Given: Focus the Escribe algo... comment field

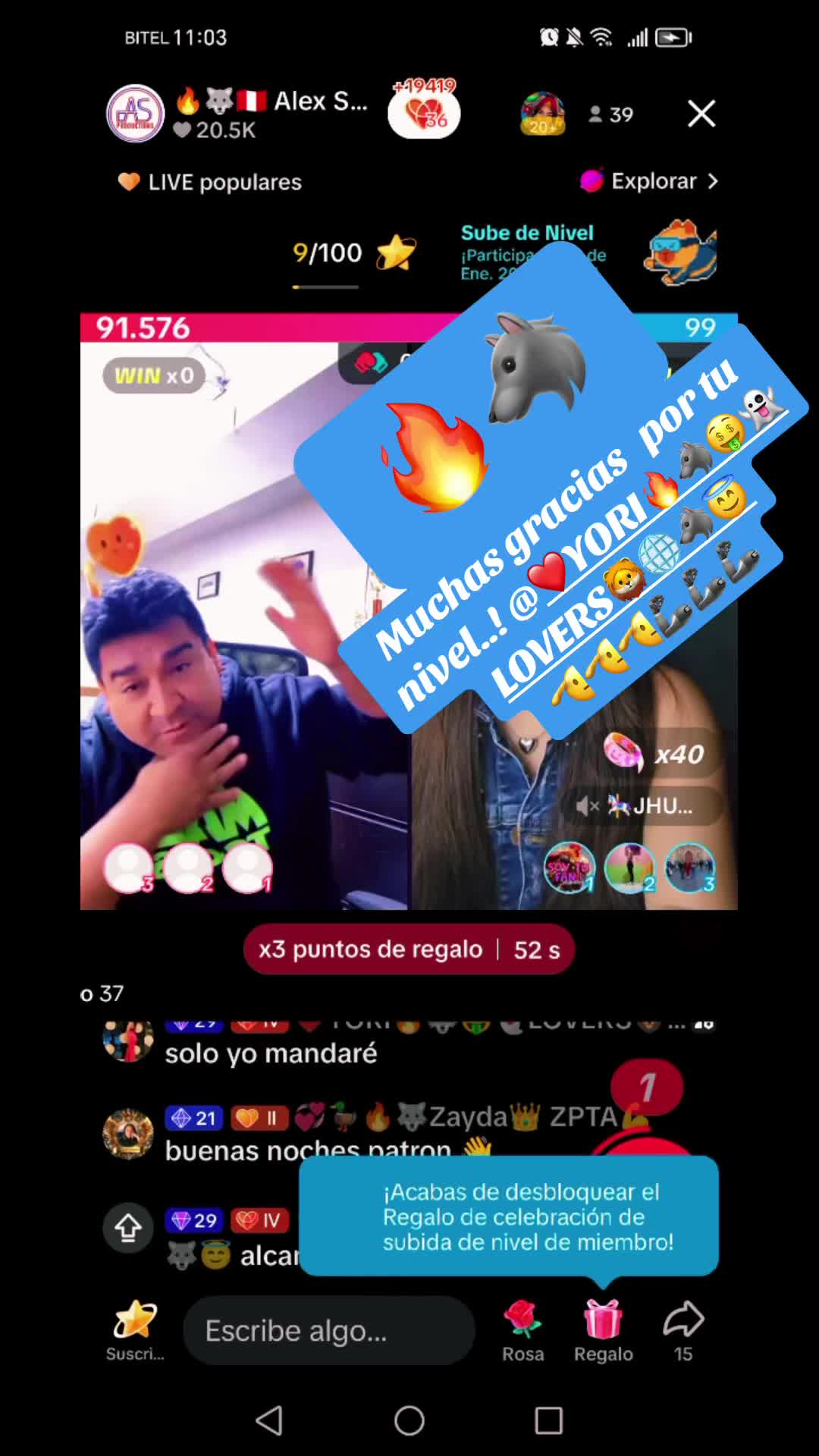Looking at the screenshot, I should 328,1331.
